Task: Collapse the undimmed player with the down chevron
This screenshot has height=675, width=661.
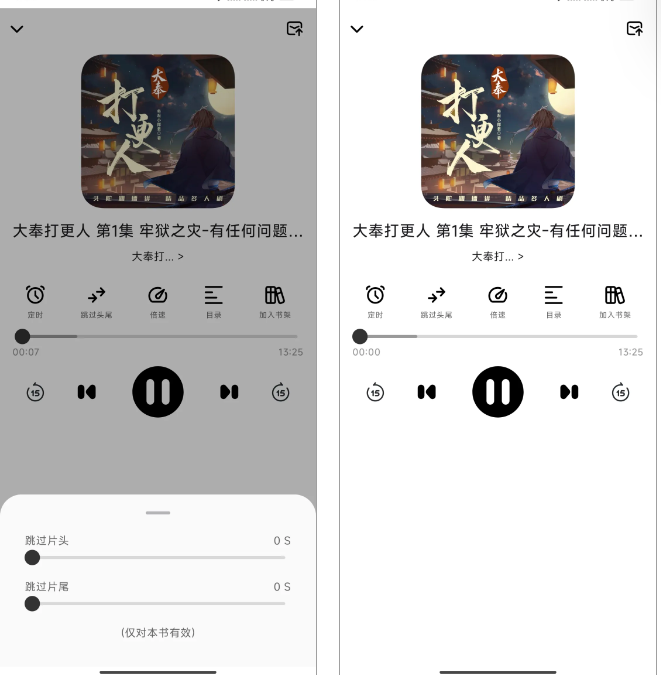Action: [357, 29]
